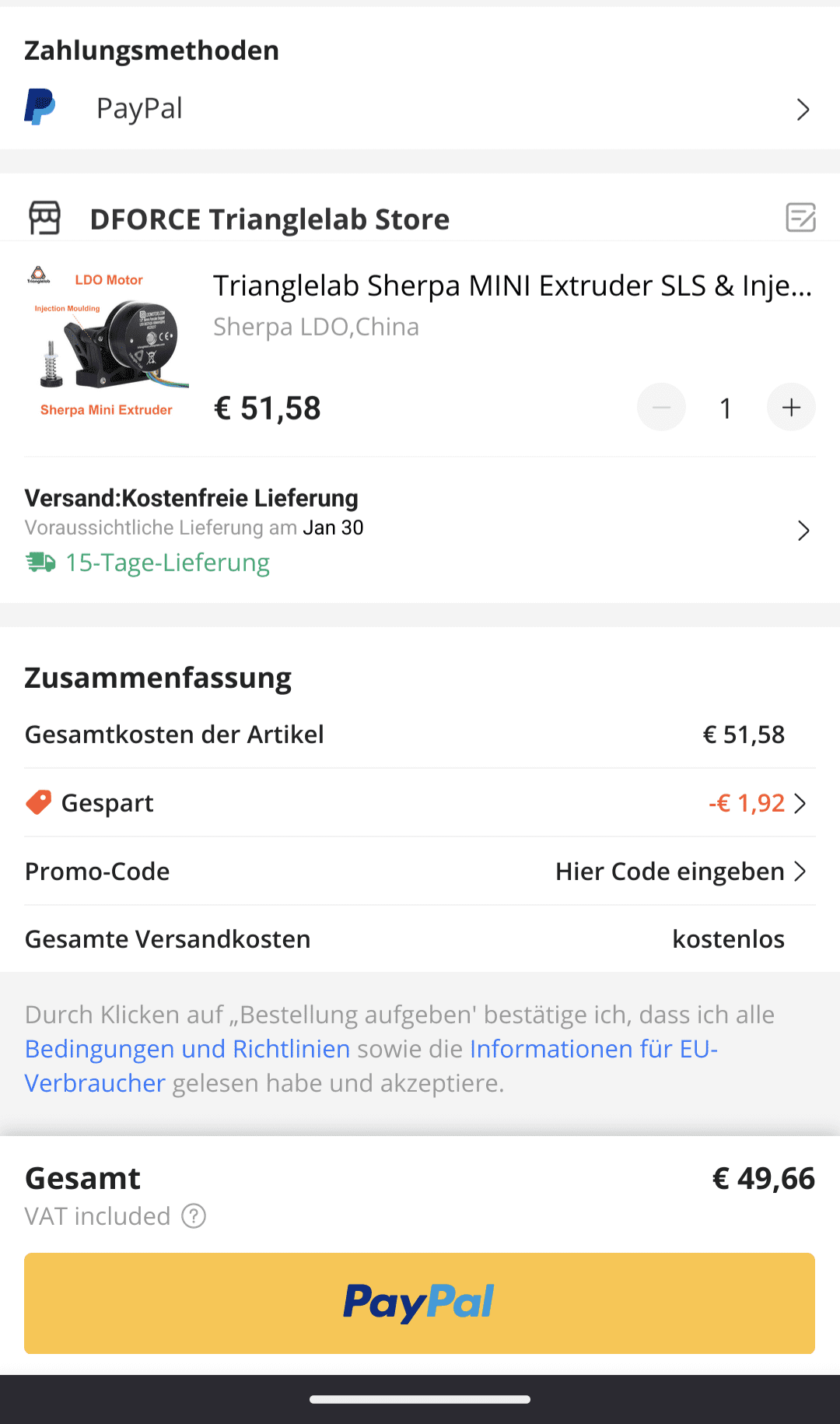
Task: Decrease the item quantity by one
Action: point(661,407)
